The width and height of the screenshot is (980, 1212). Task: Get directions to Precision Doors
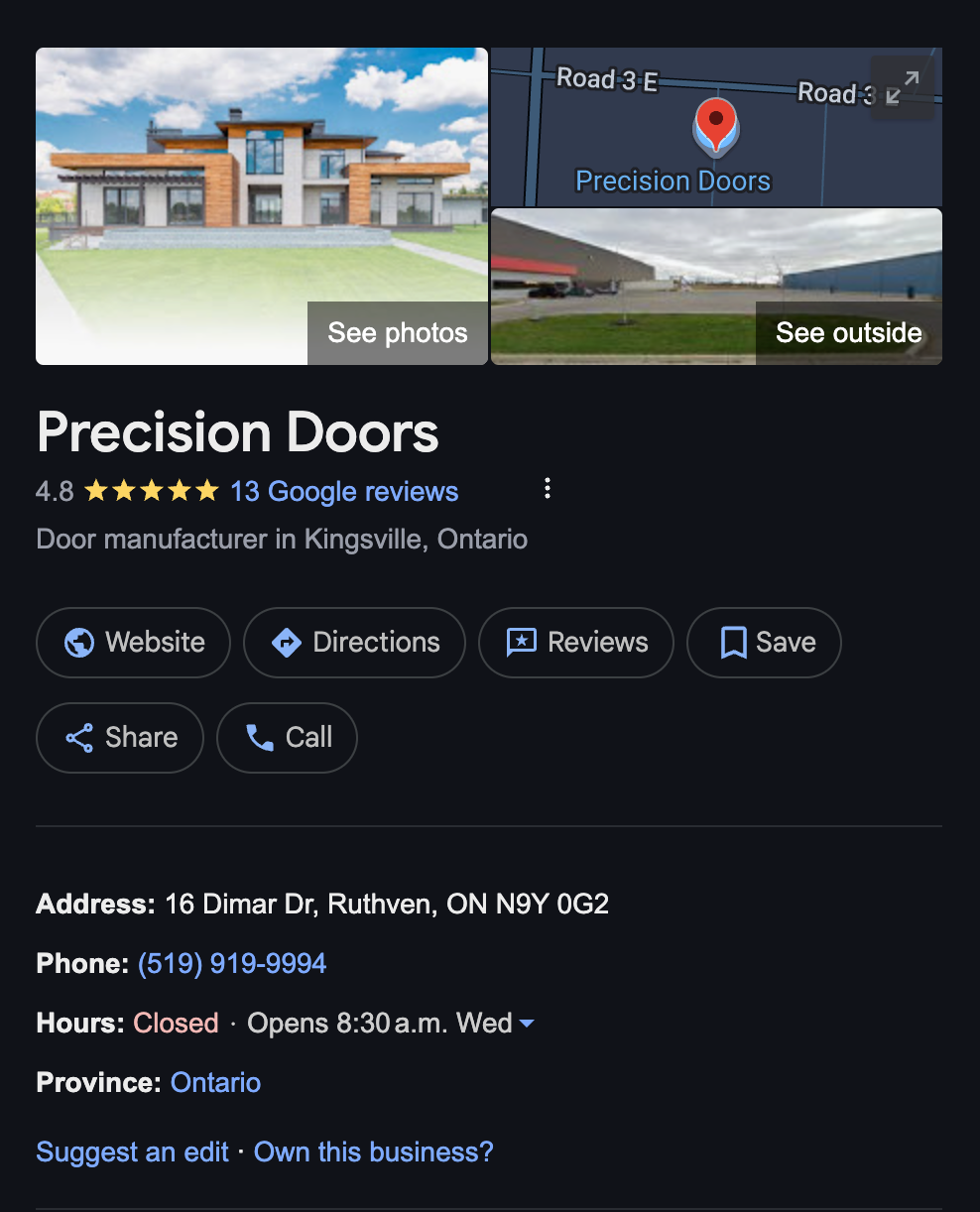pos(355,643)
